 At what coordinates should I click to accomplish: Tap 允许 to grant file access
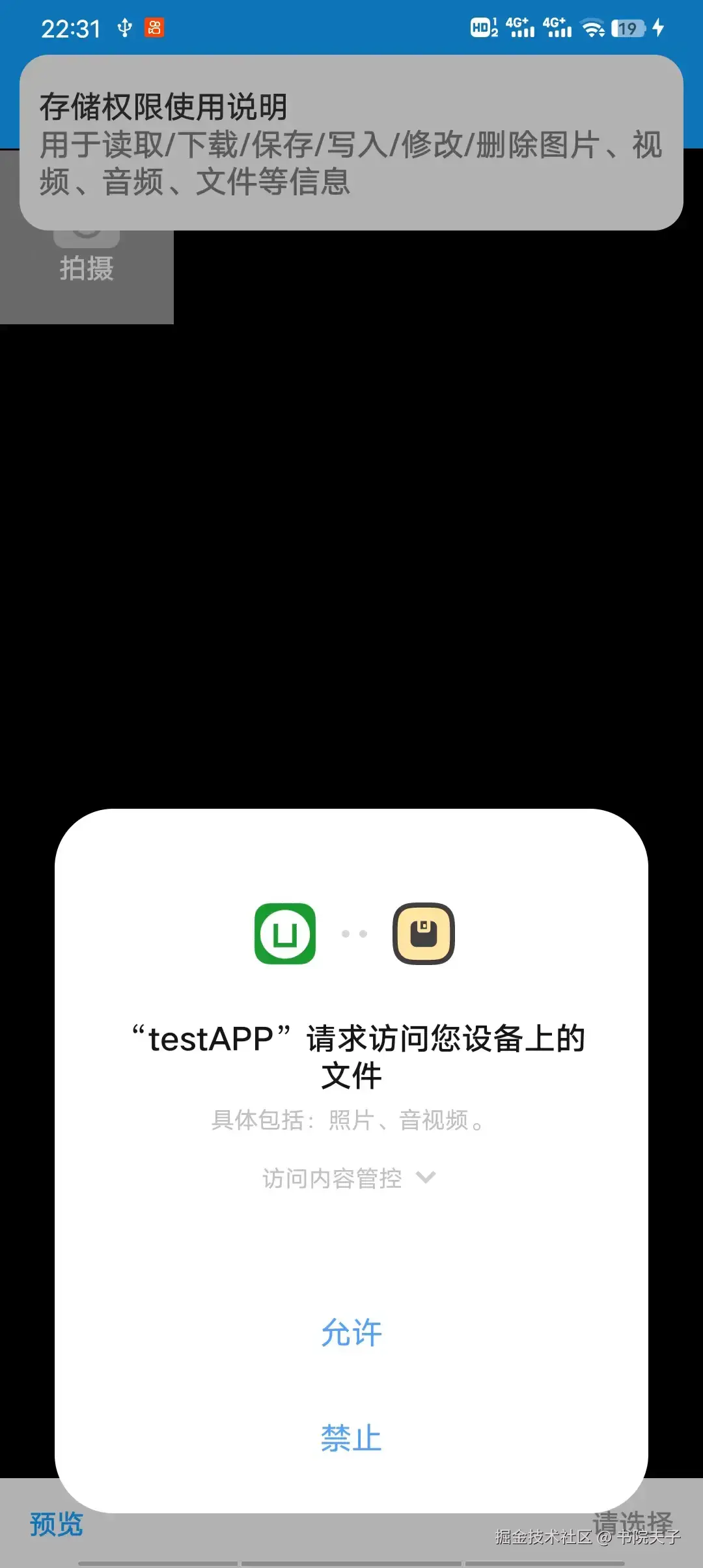(351, 1332)
